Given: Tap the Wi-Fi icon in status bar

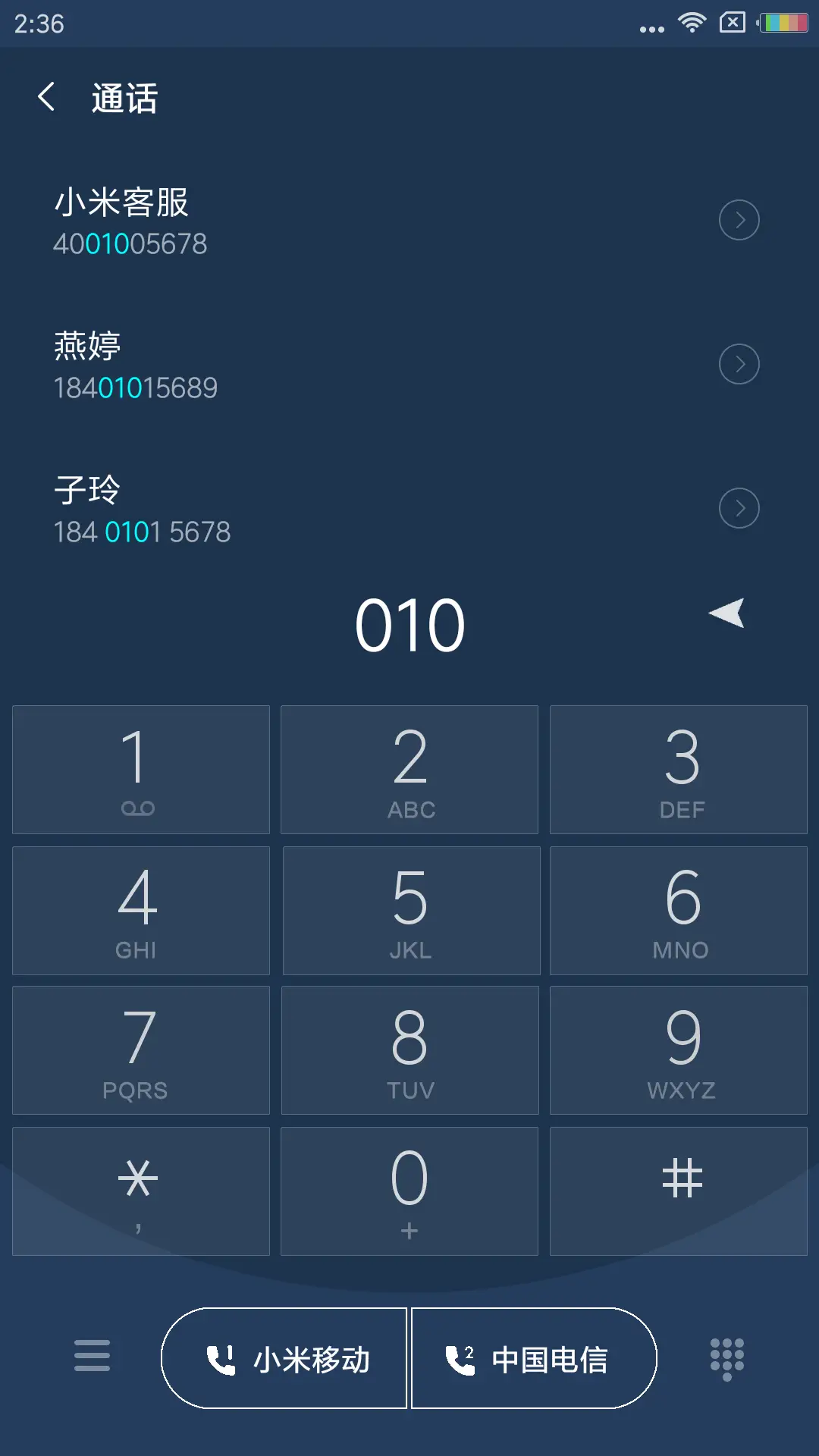Looking at the screenshot, I should pyautogui.click(x=691, y=23).
